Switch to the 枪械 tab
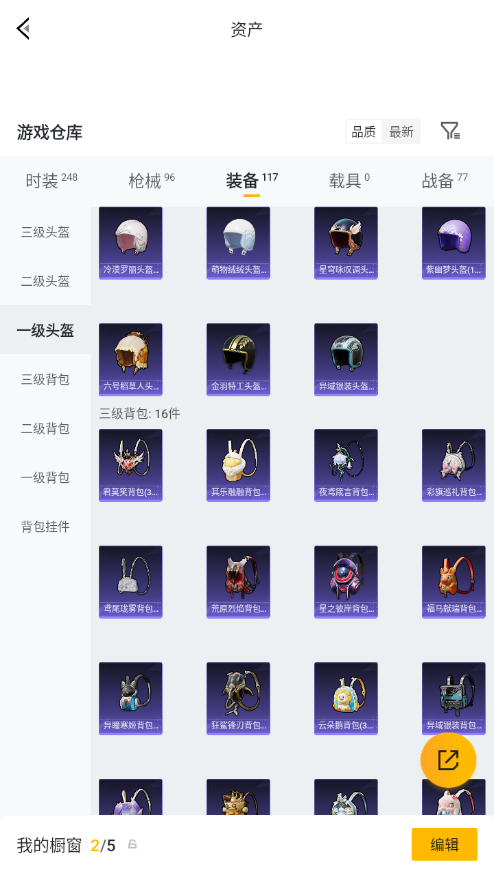Viewport: 494px width, 873px height. (151, 180)
